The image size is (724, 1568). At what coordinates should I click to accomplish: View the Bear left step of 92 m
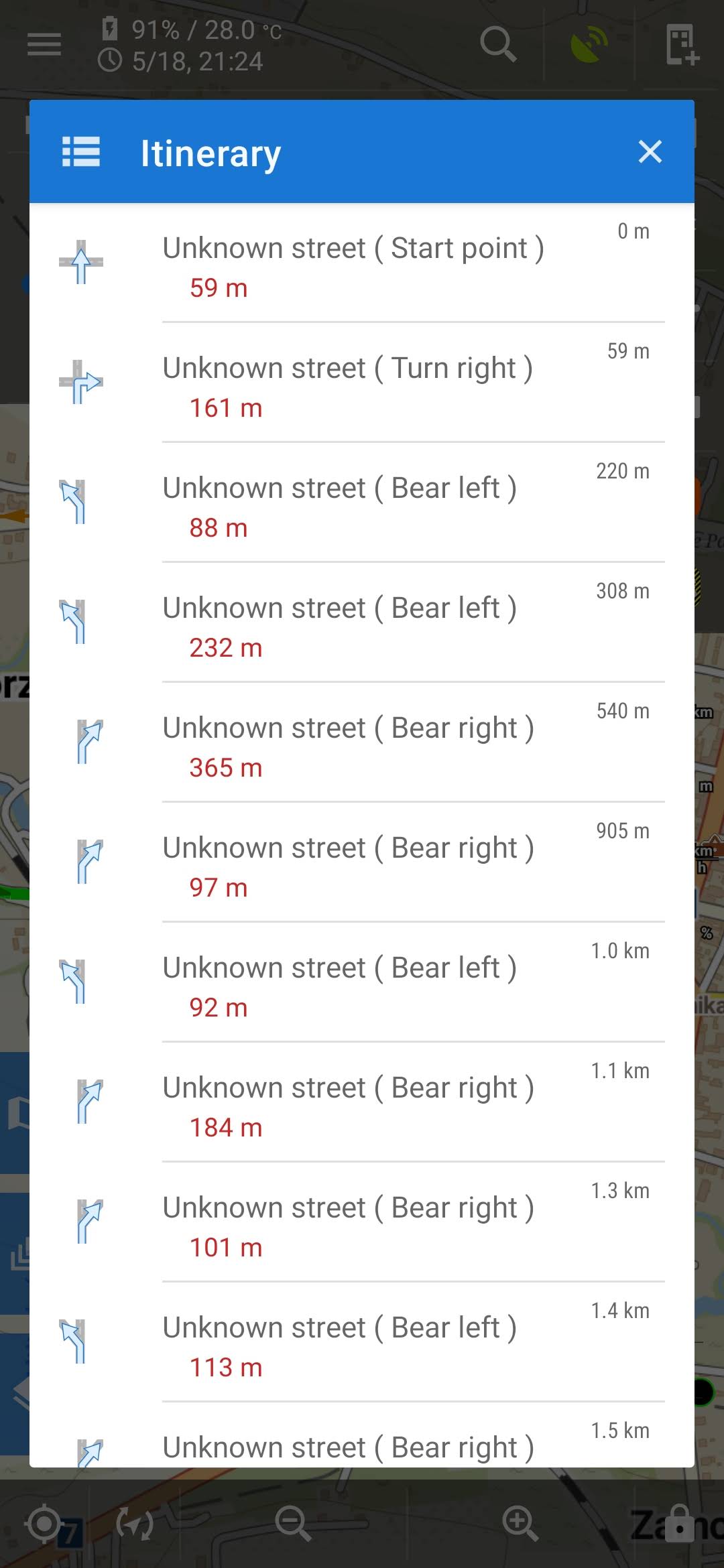click(362, 982)
